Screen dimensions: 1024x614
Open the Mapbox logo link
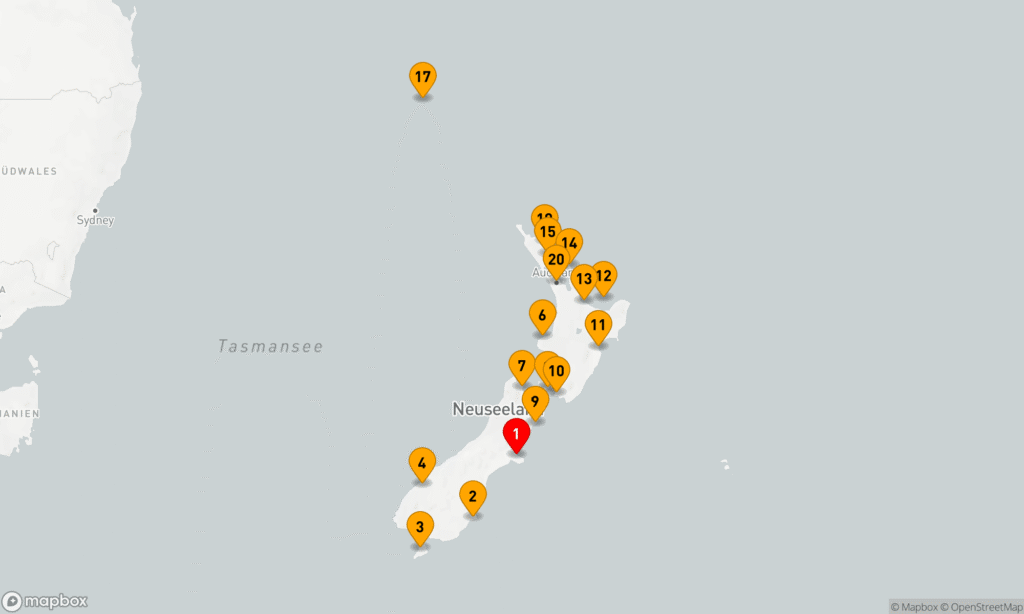point(45,601)
